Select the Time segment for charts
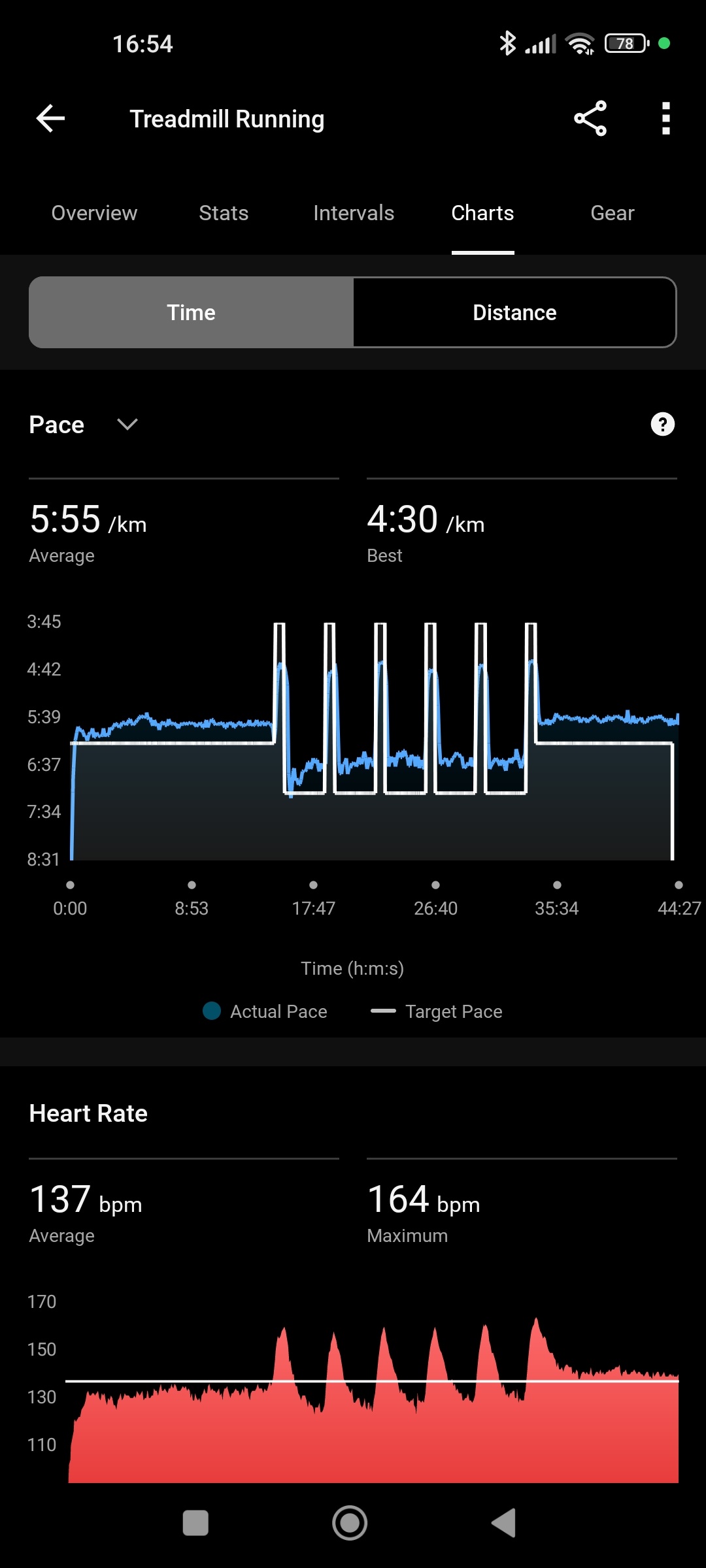 pos(191,312)
